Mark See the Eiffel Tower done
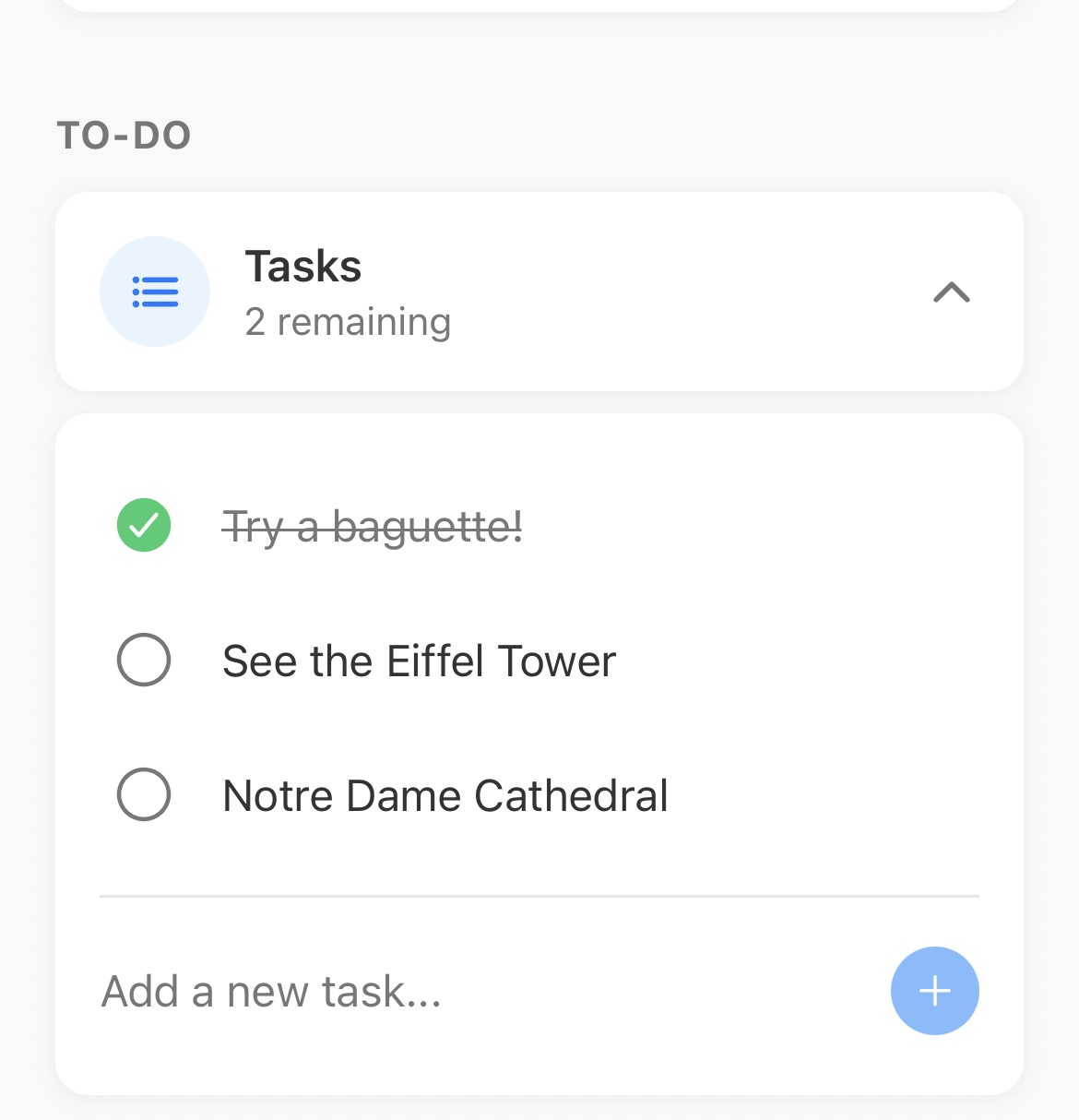 [144, 660]
